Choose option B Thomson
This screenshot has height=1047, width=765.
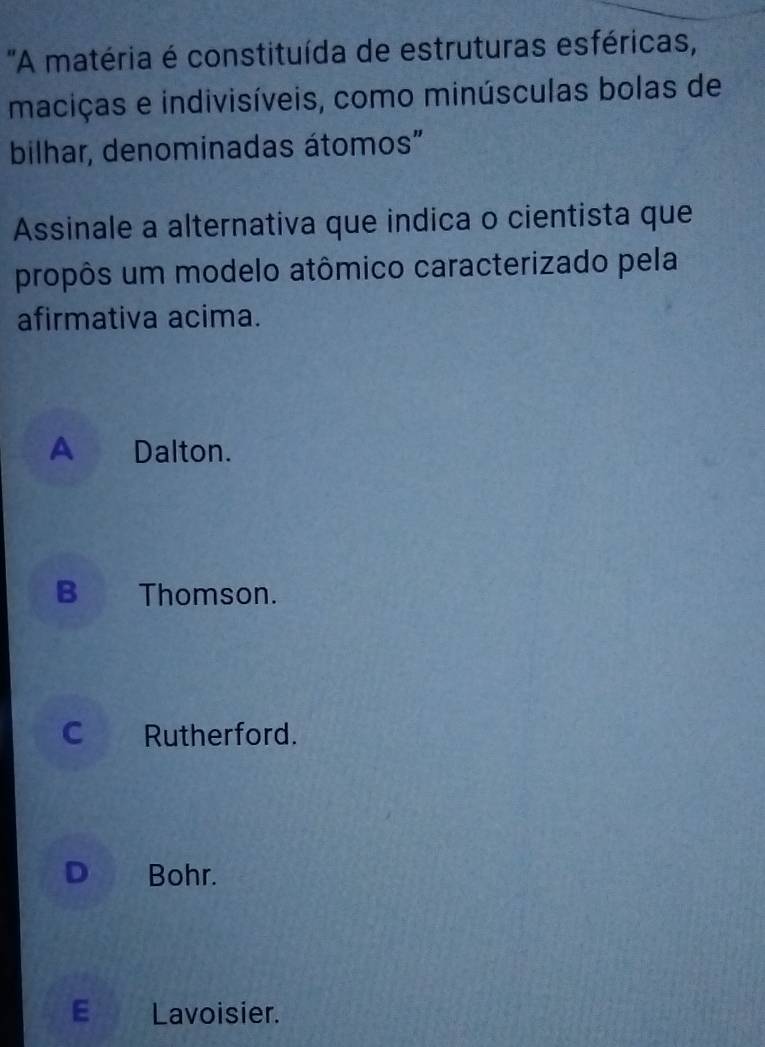point(68,593)
